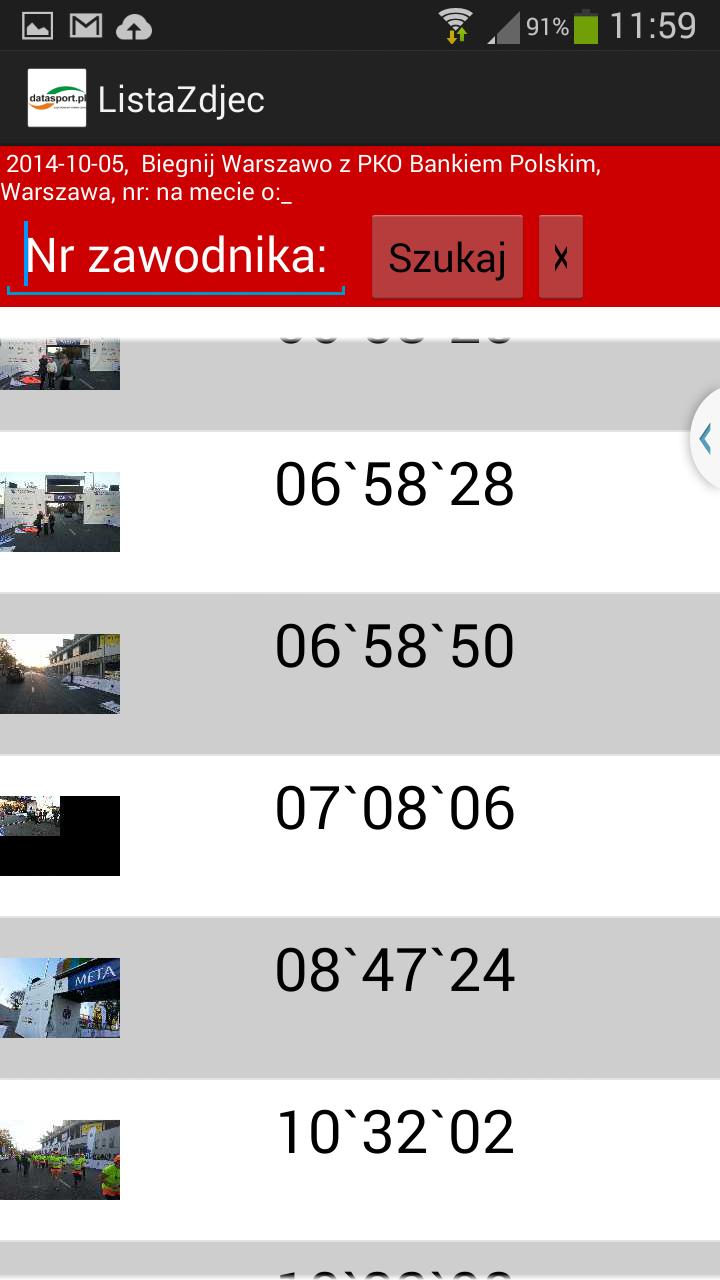The width and height of the screenshot is (720, 1280).
Task: Focus the Nr zawodnika input field
Action: point(176,258)
